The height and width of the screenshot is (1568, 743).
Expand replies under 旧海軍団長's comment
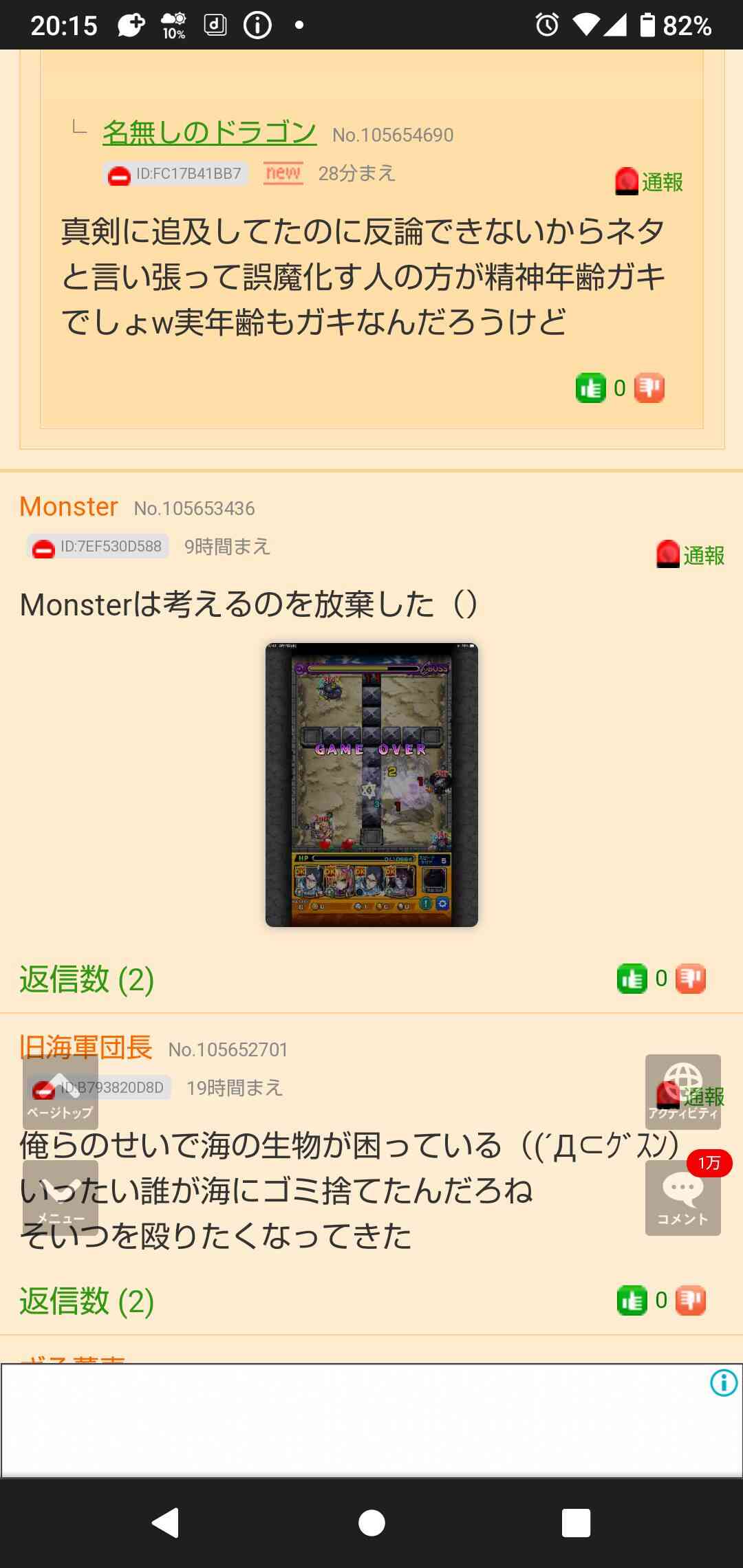tap(87, 1301)
